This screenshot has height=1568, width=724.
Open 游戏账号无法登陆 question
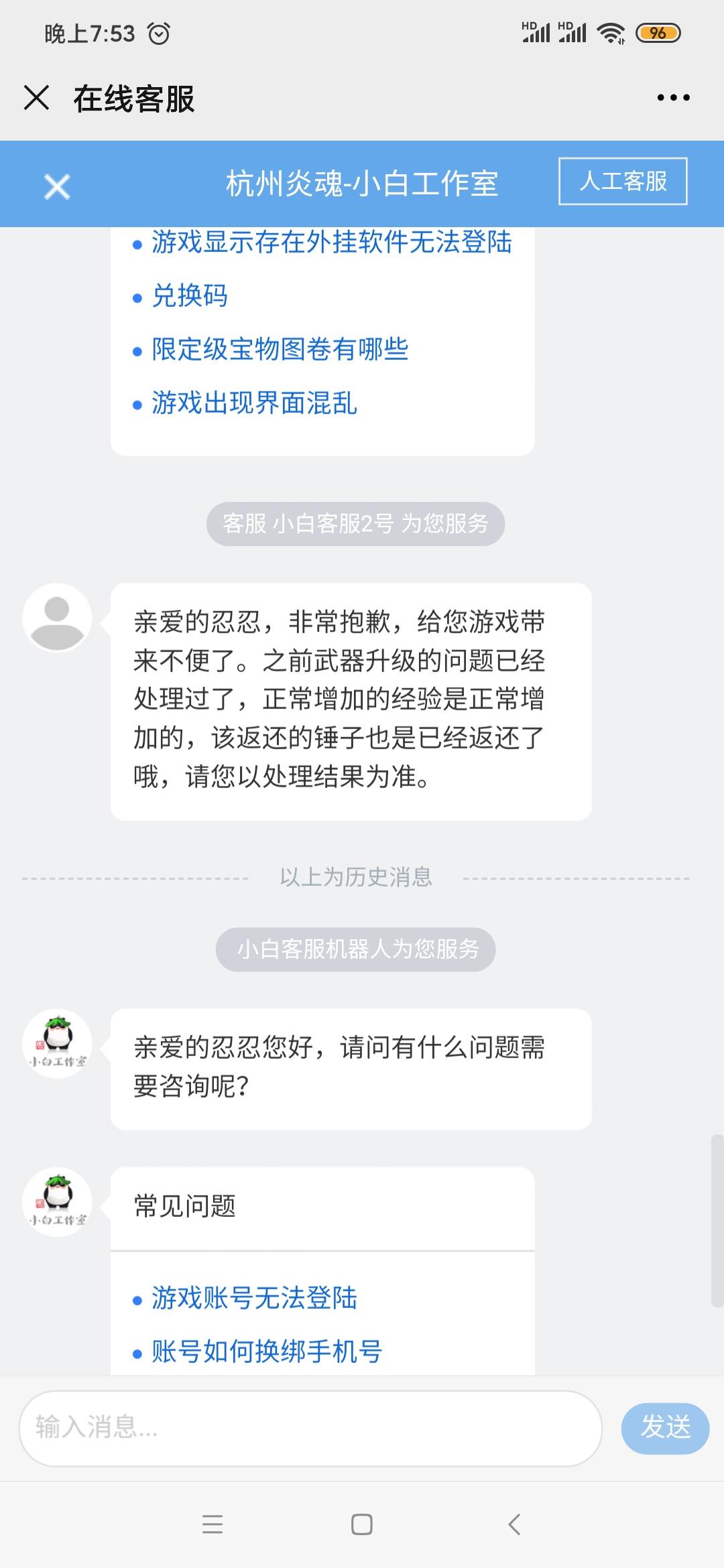pyautogui.click(x=254, y=1298)
